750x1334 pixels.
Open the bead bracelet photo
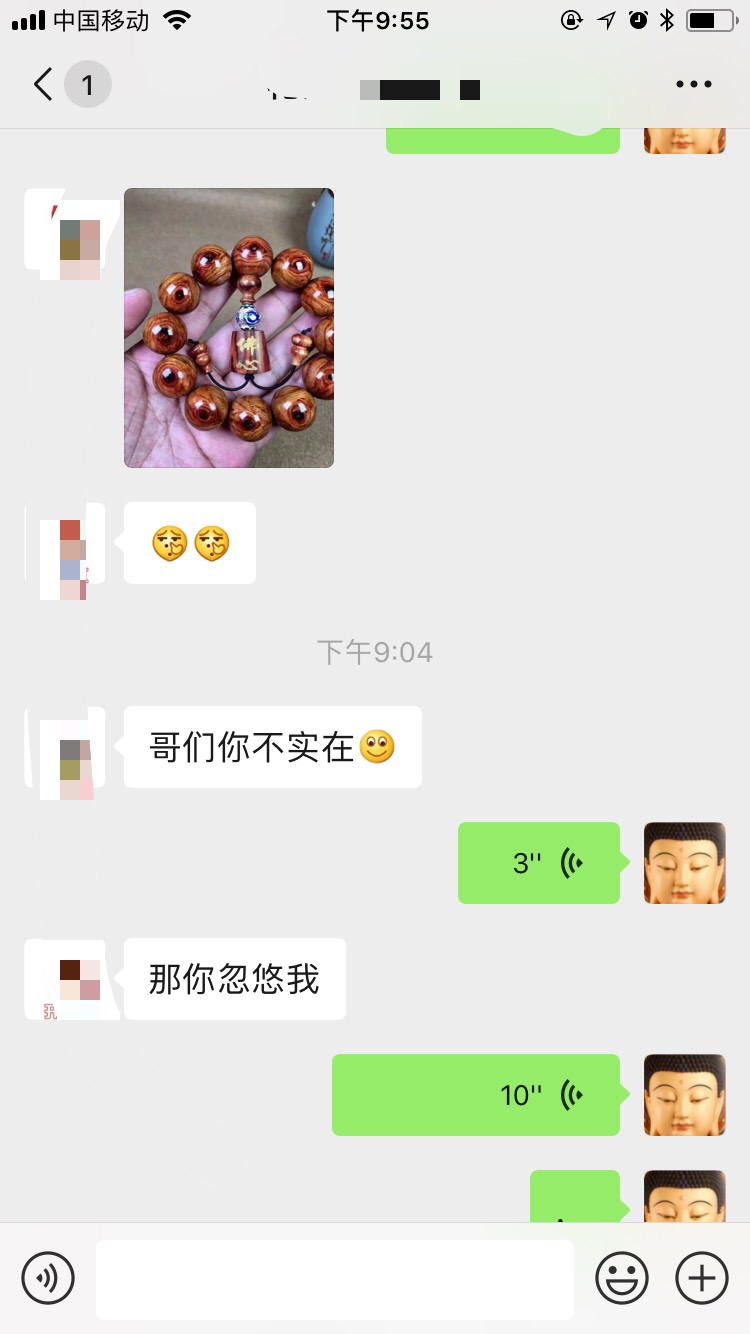coord(229,328)
